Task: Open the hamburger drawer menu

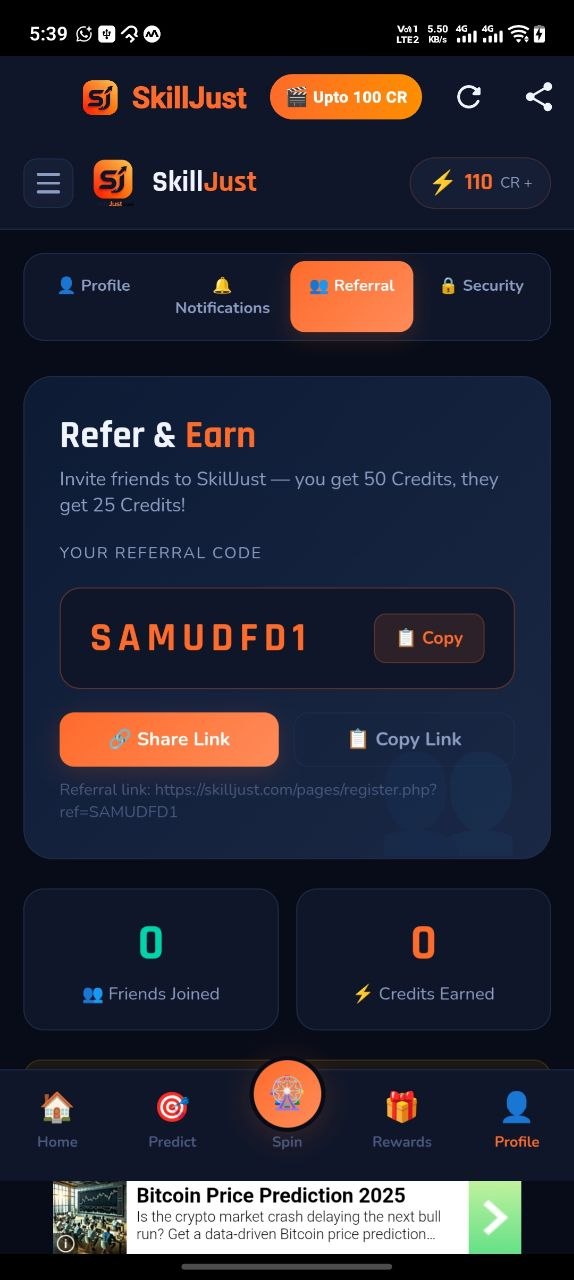Action: pos(48,183)
